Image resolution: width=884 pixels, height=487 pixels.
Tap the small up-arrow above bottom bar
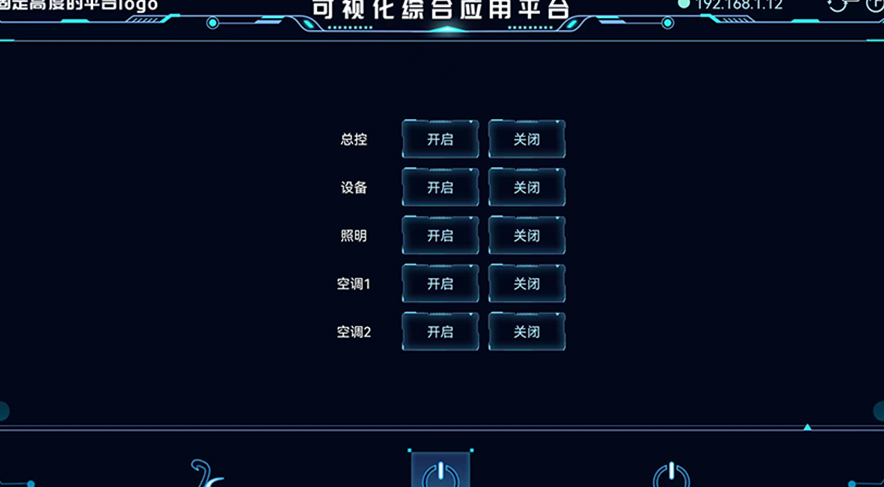point(807,427)
